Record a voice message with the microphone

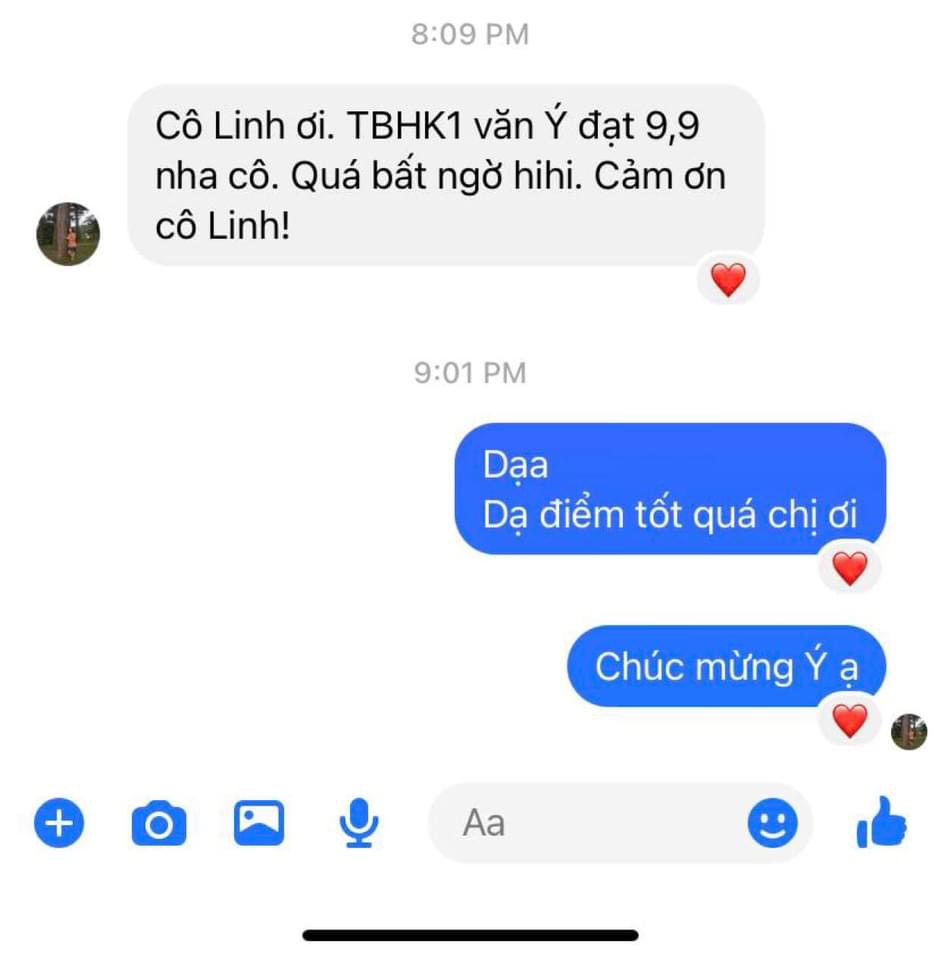click(x=358, y=824)
